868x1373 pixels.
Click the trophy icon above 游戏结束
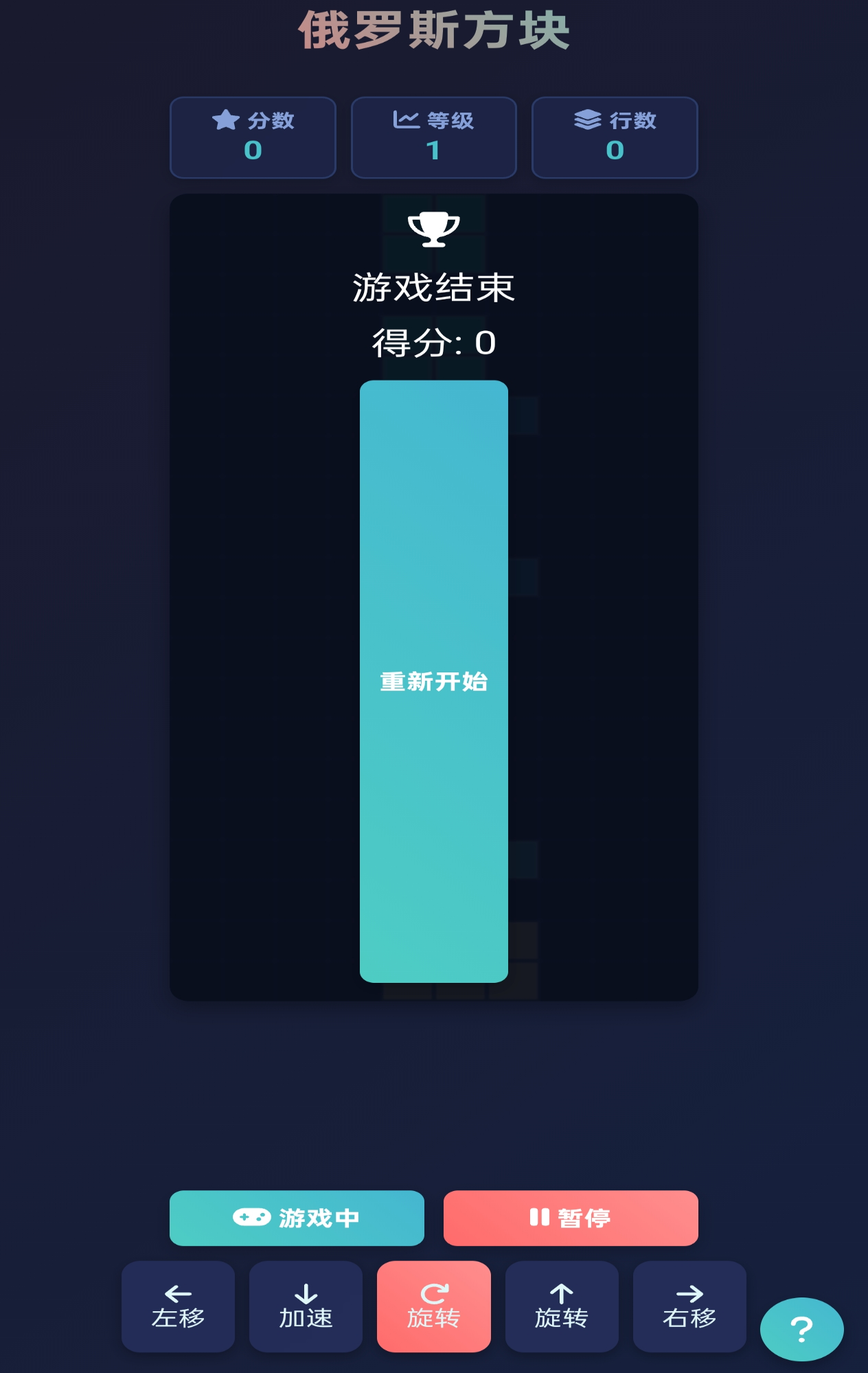pyautogui.click(x=433, y=229)
